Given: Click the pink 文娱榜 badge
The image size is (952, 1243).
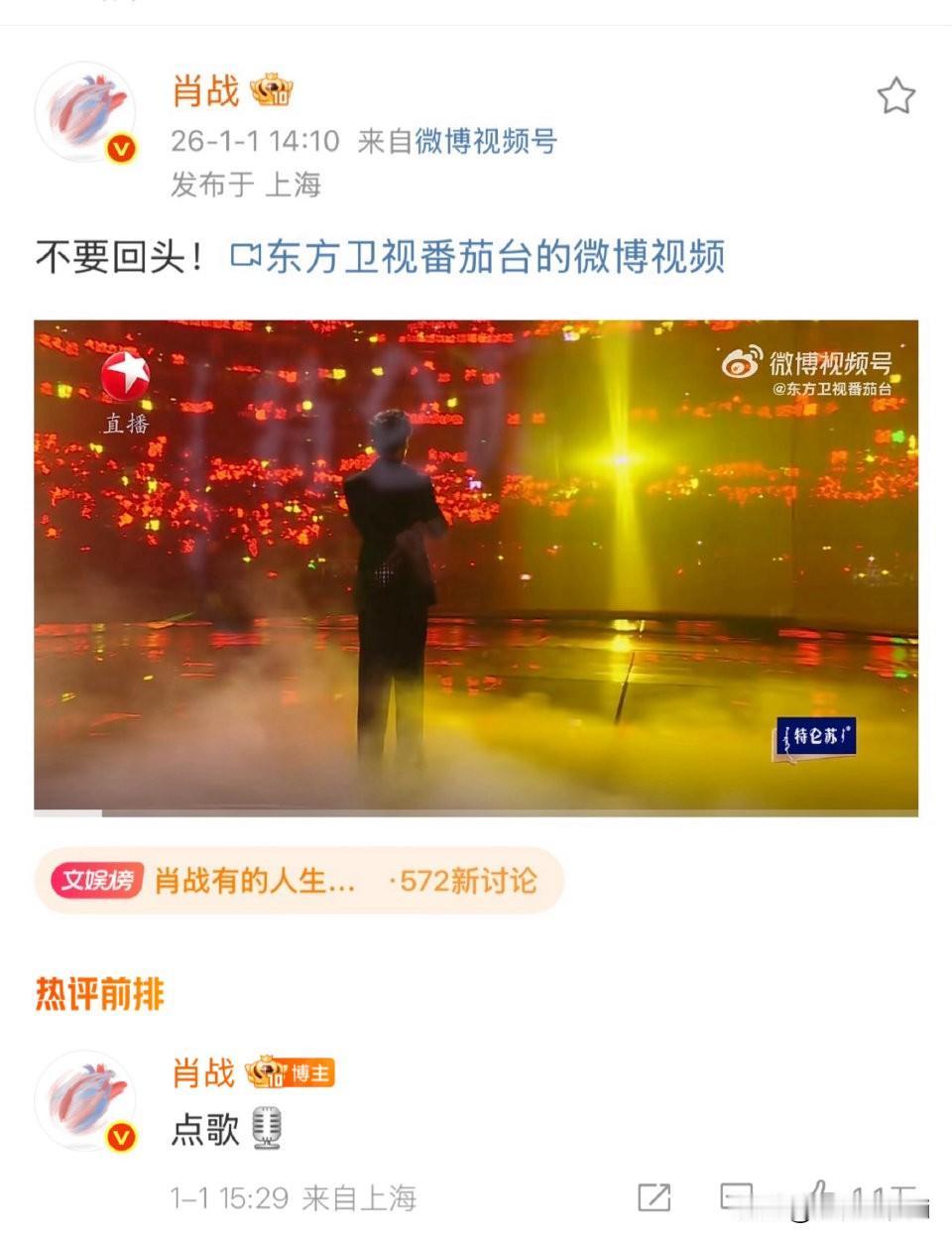Looking at the screenshot, I should click(96, 880).
